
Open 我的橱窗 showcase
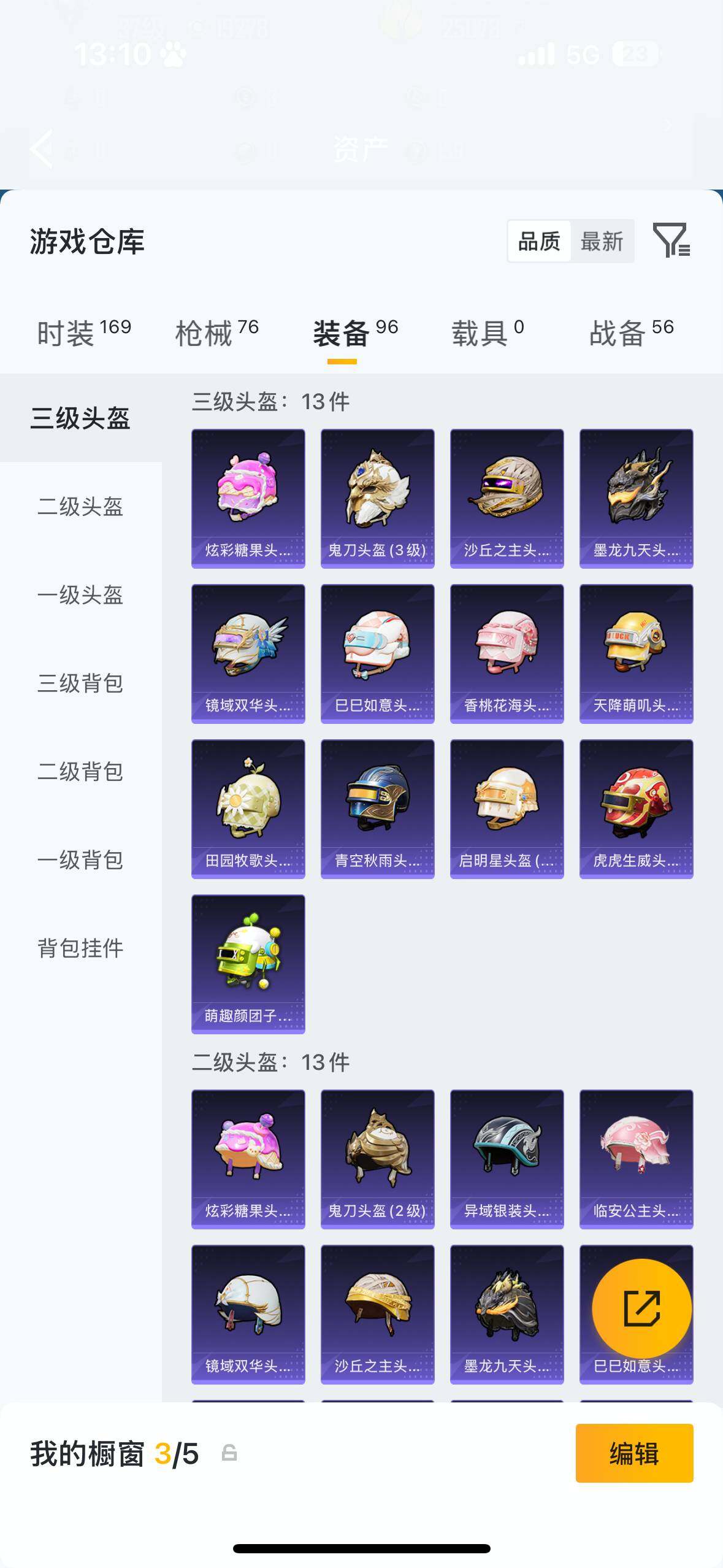[x=86, y=1455]
